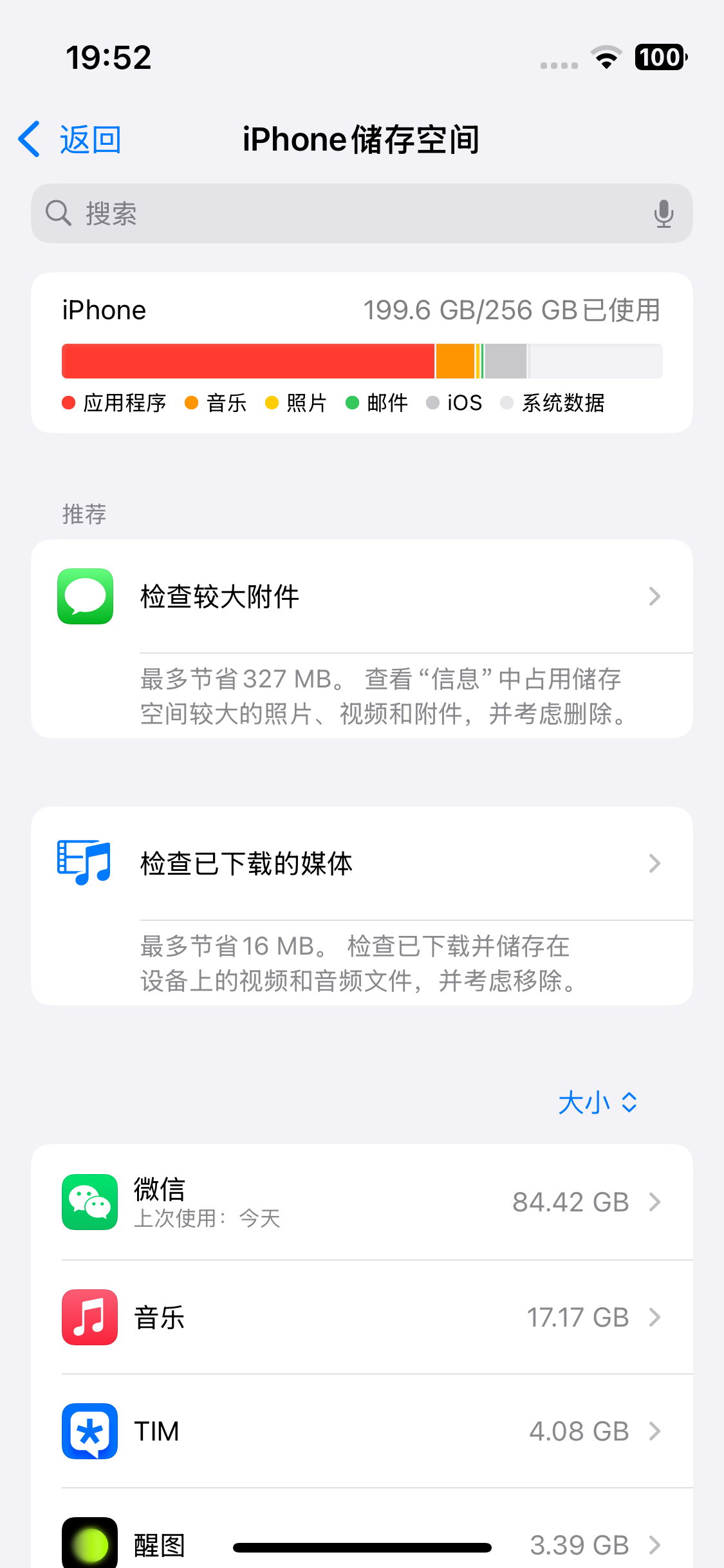Open 检查较大附件 recommendation

362,596
